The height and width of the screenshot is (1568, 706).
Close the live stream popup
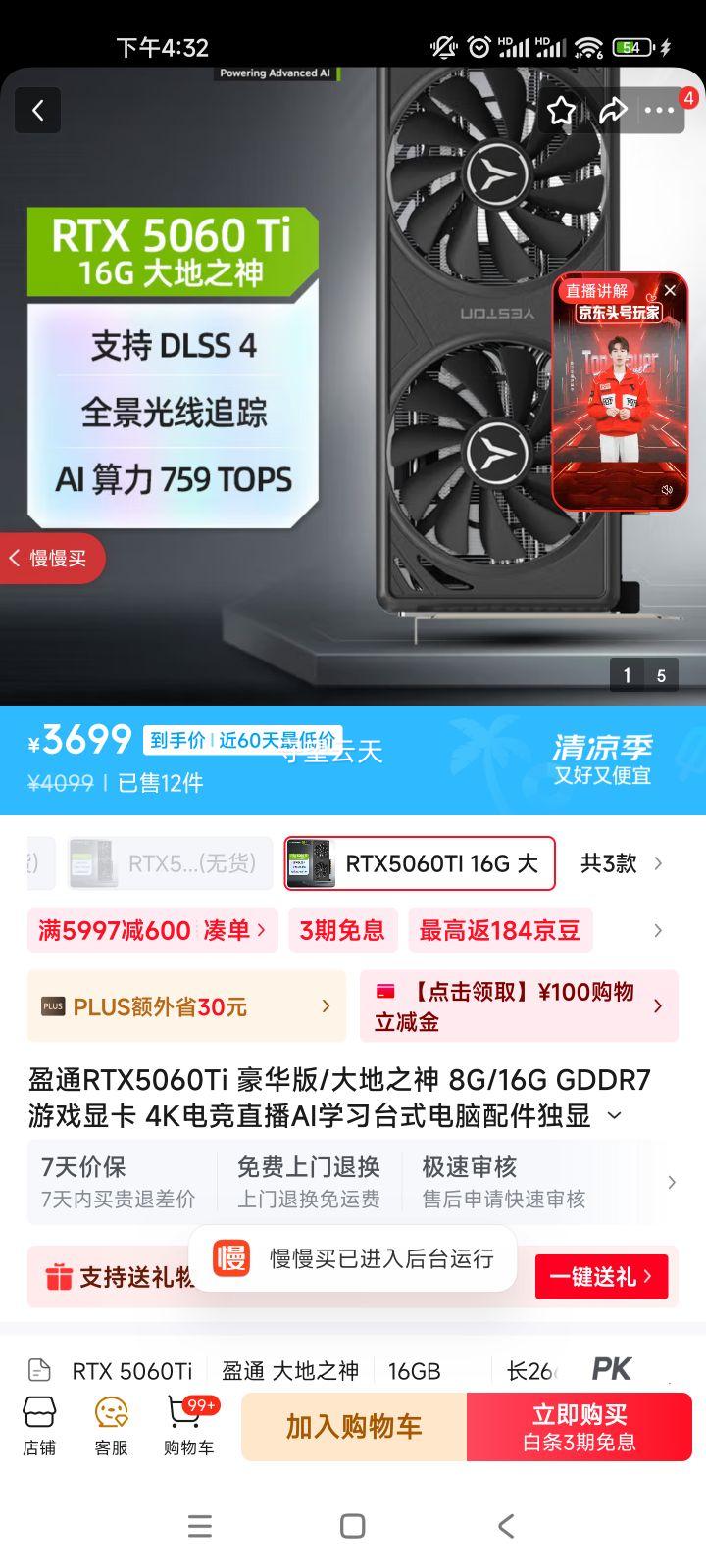coord(670,290)
